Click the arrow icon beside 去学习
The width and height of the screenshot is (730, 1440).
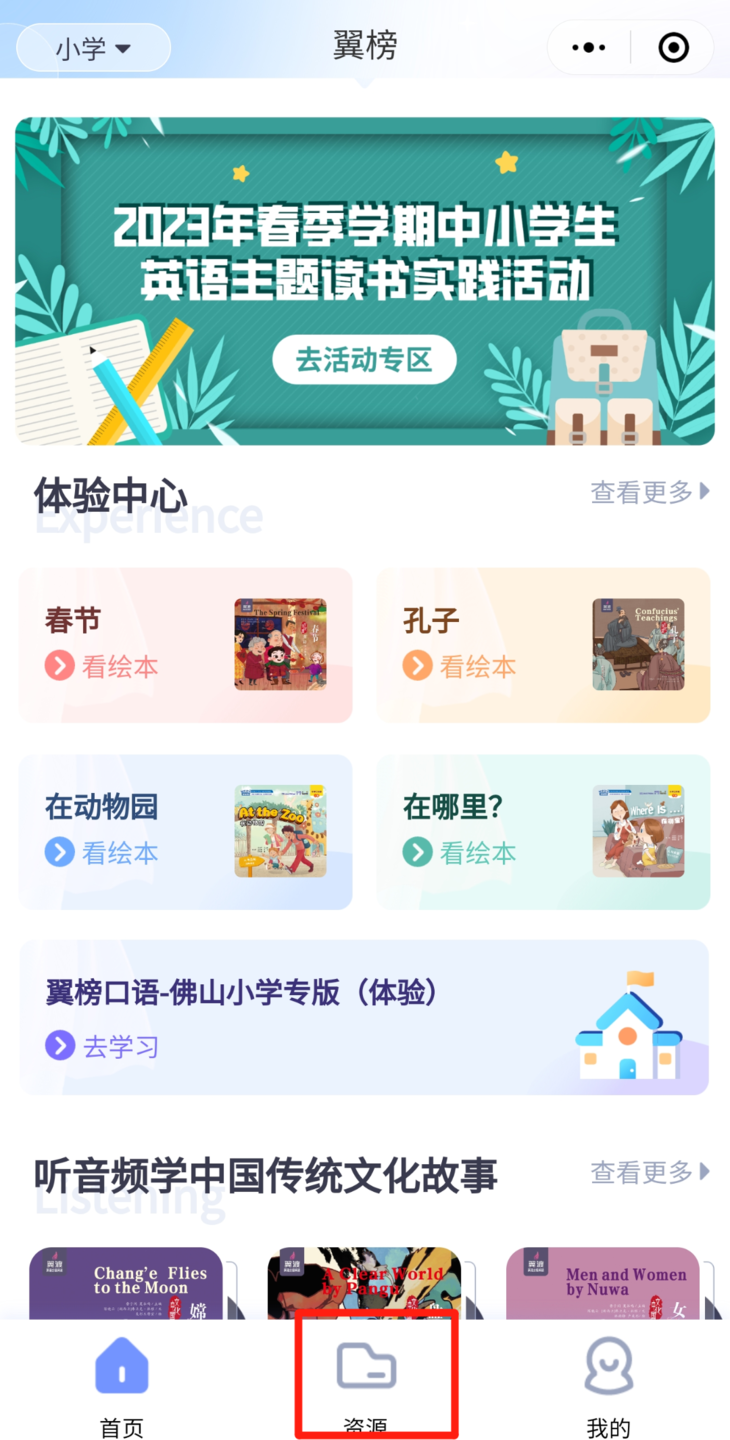coord(60,1046)
